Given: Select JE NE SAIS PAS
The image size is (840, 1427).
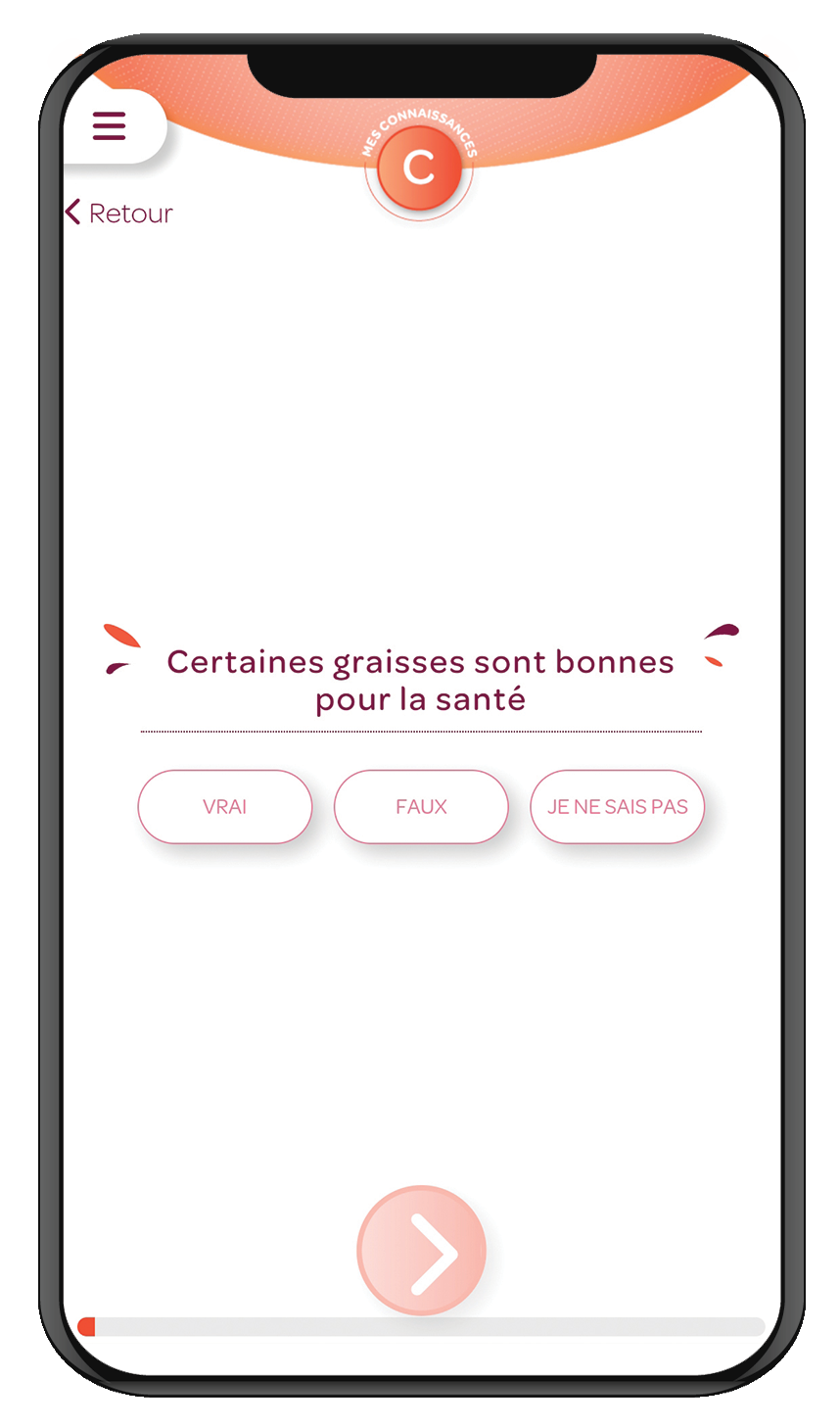Looking at the screenshot, I should 617,807.
